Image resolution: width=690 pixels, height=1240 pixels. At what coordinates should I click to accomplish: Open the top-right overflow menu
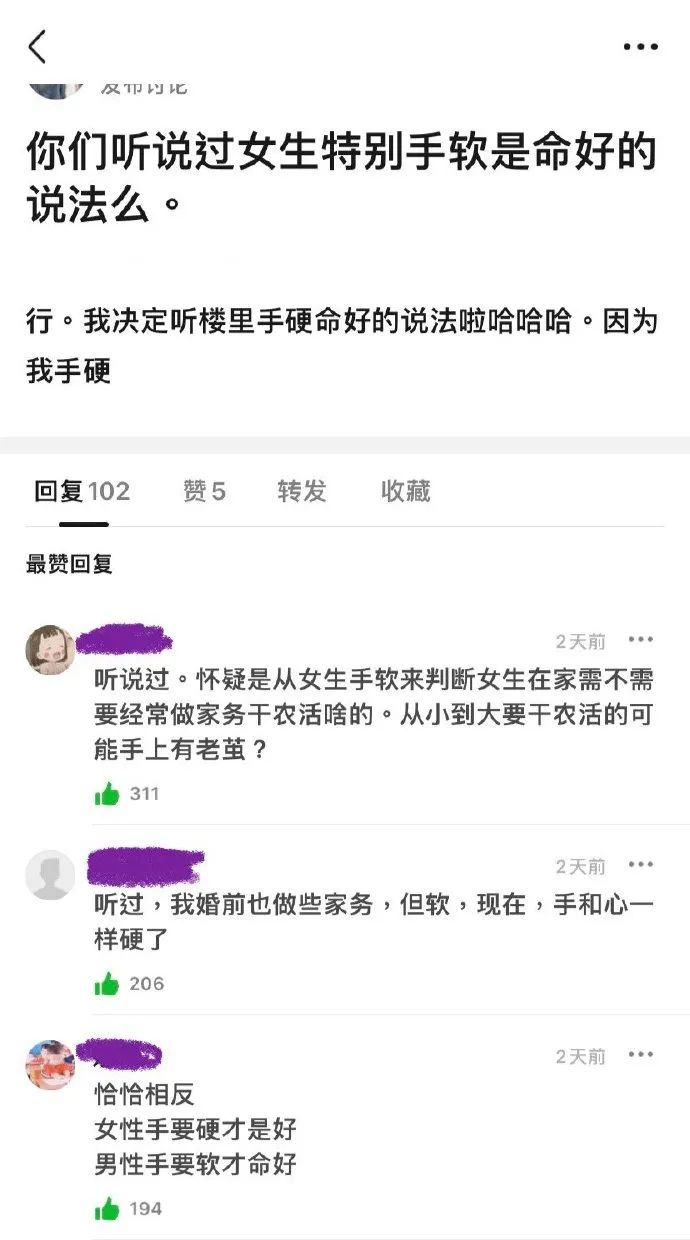tap(640, 47)
